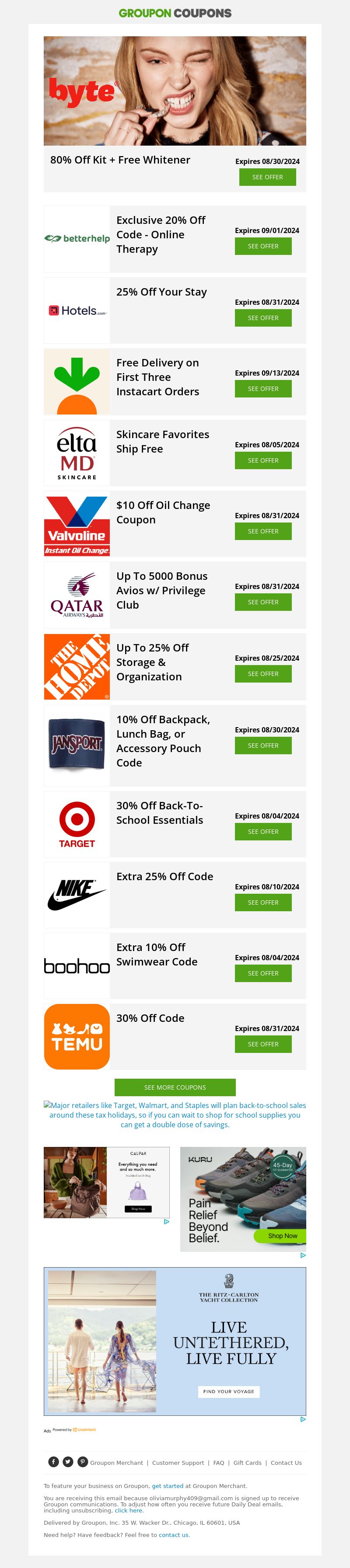This screenshot has width=350, height=1568.
Task: Open the Customer Support link
Action: [x=178, y=1463]
